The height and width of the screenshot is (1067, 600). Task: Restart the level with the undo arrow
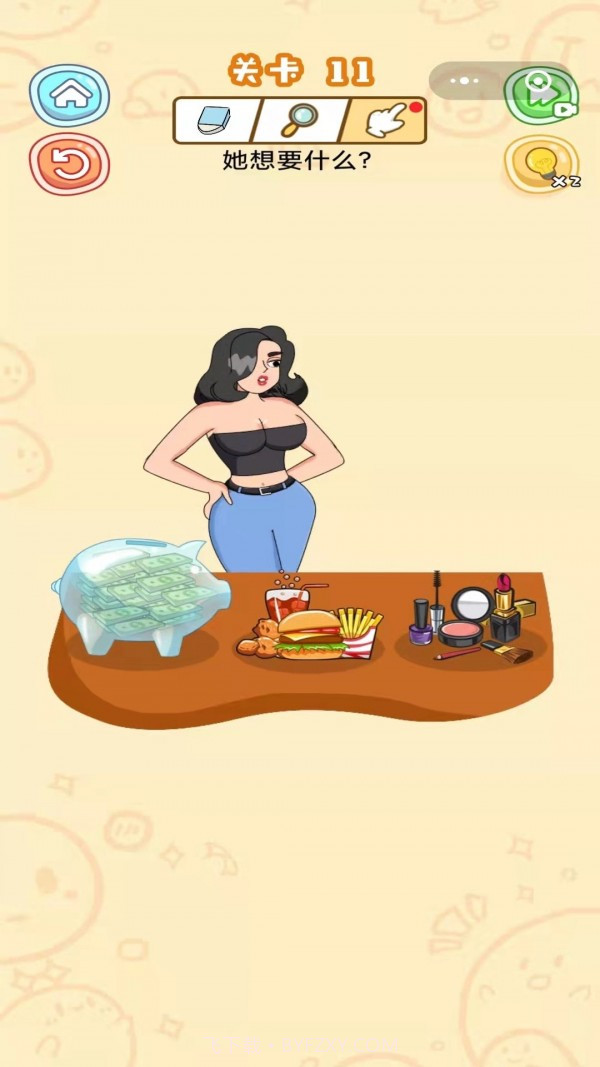pyautogui.click(x=69, y=163)
